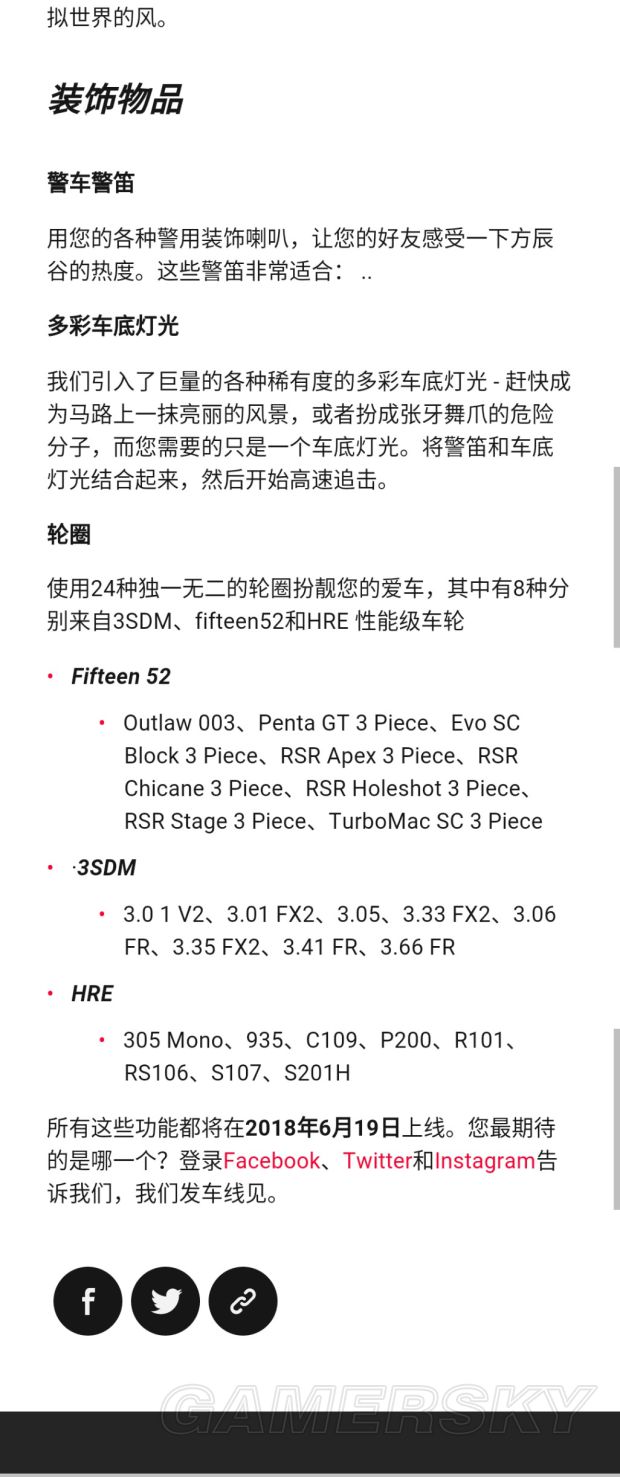Share the article via the Twitter icon
This screenshot has height=1477, width=620.
(x=166, y=1301)
